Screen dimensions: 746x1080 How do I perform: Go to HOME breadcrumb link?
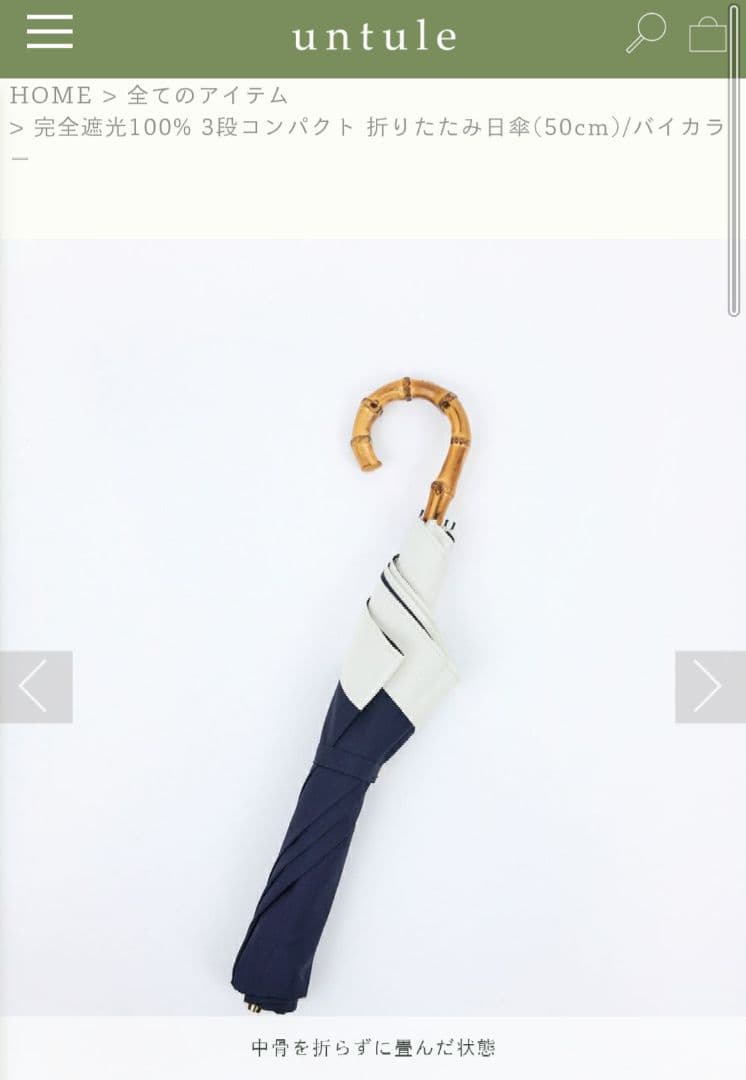pos(51,96)
